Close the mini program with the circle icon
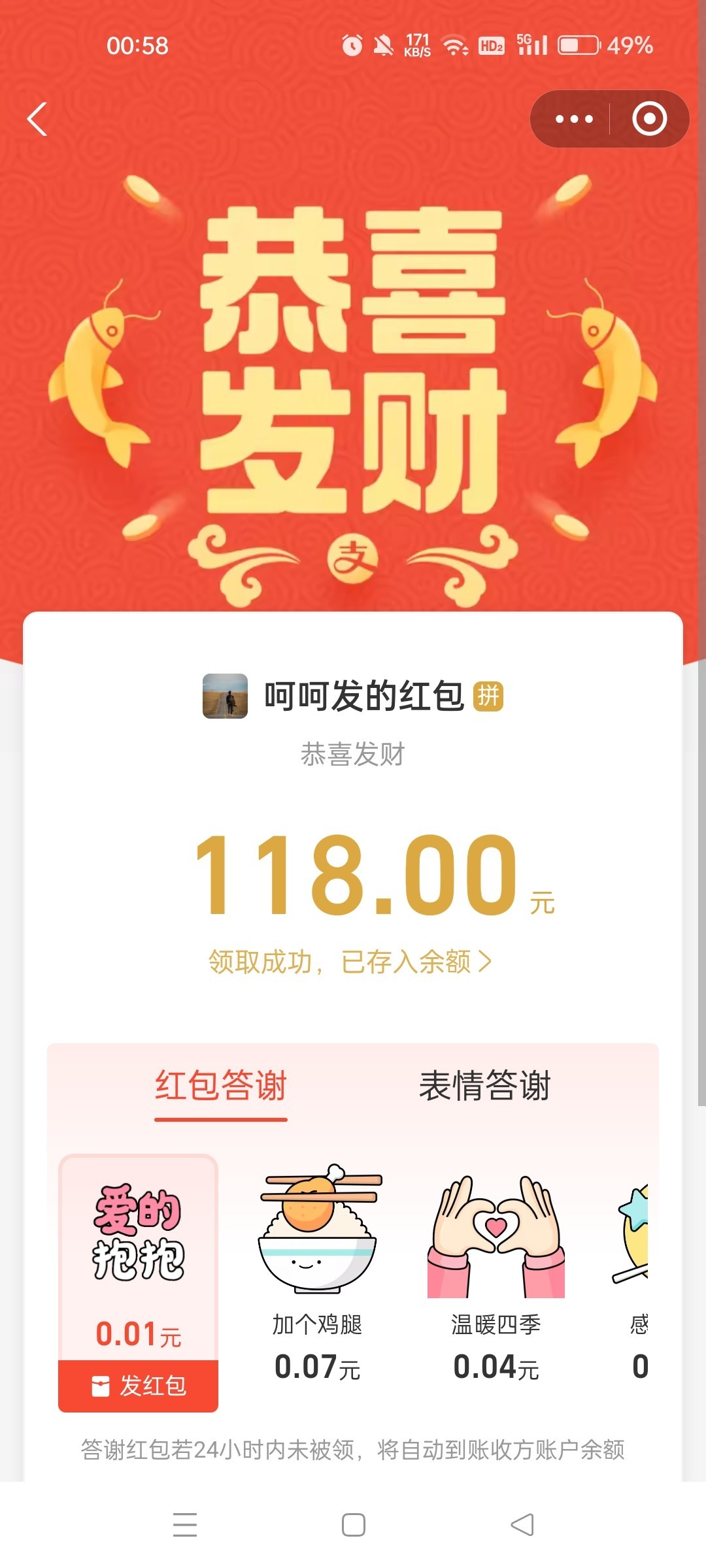Image resolution: width=706 pixels, height=1568 pixels. tap(649, 120)
